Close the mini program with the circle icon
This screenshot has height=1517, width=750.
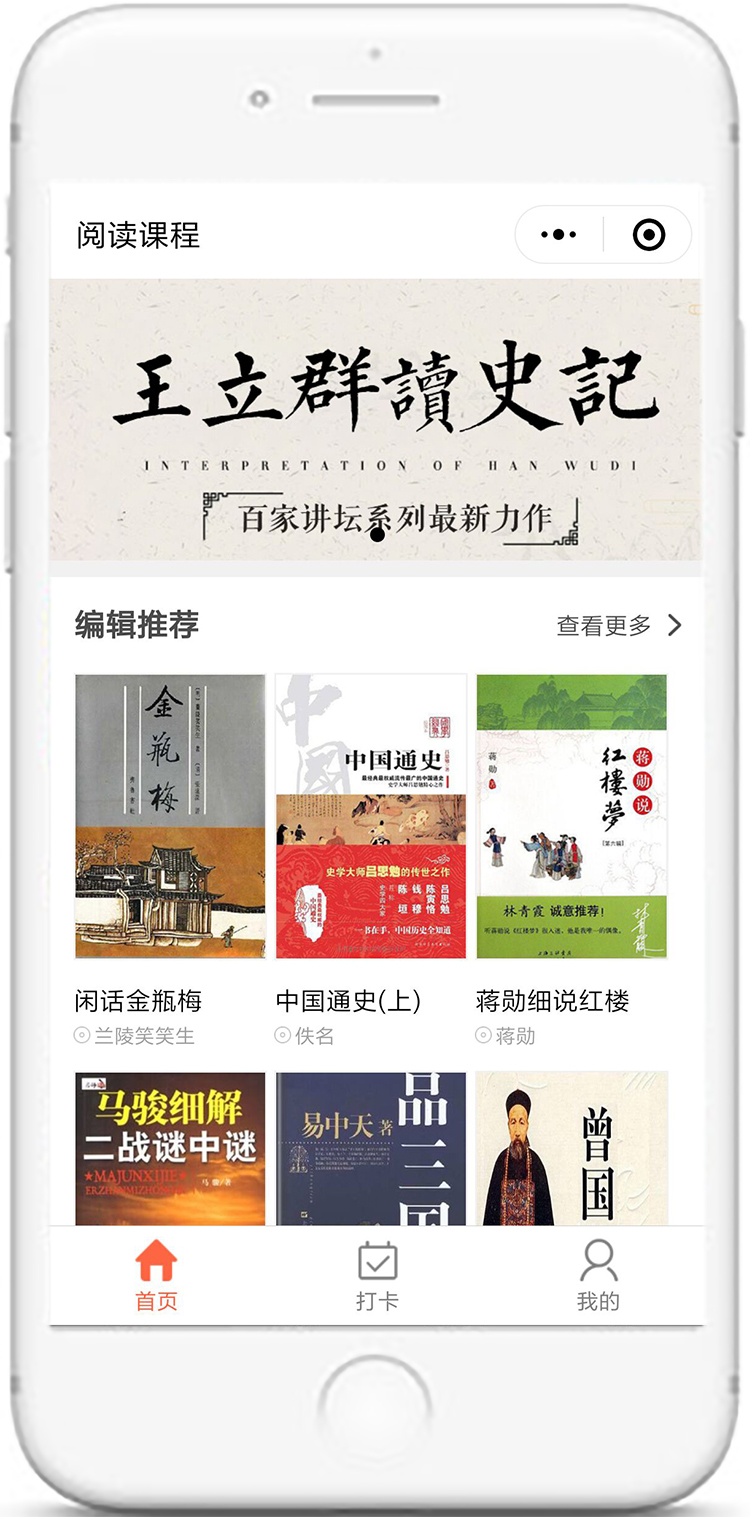click(648, 235)
